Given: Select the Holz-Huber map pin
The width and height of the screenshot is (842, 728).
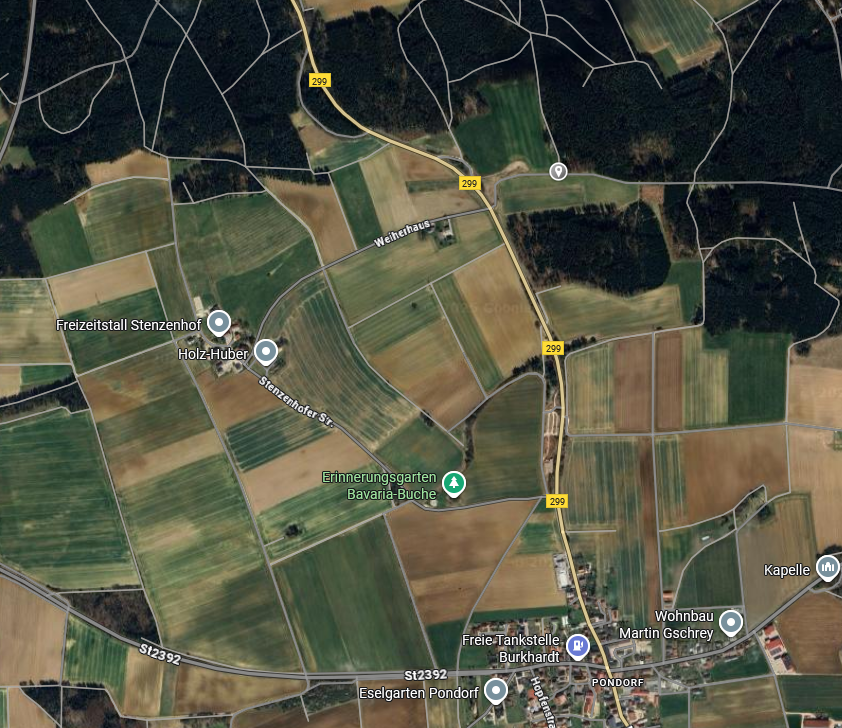Looking at the screenshot, I should pos(265,351).
